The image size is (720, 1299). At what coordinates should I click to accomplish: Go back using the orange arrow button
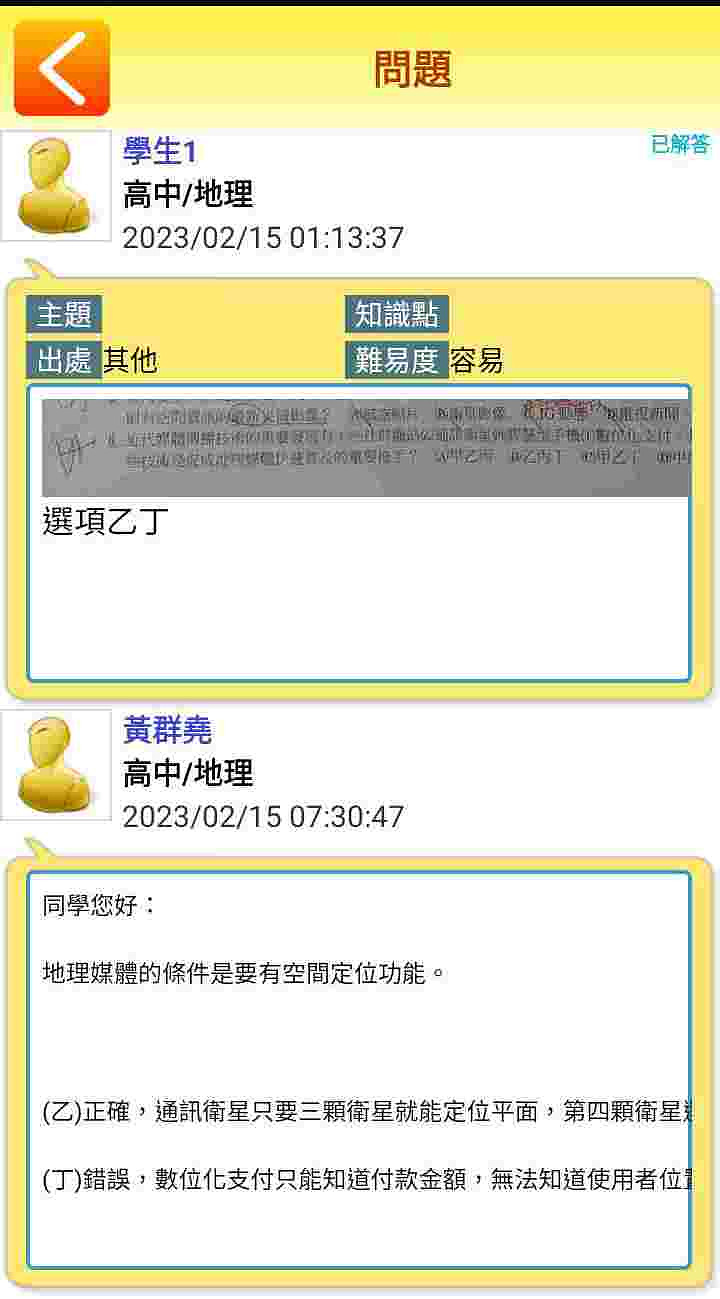[x=62, y=68]
